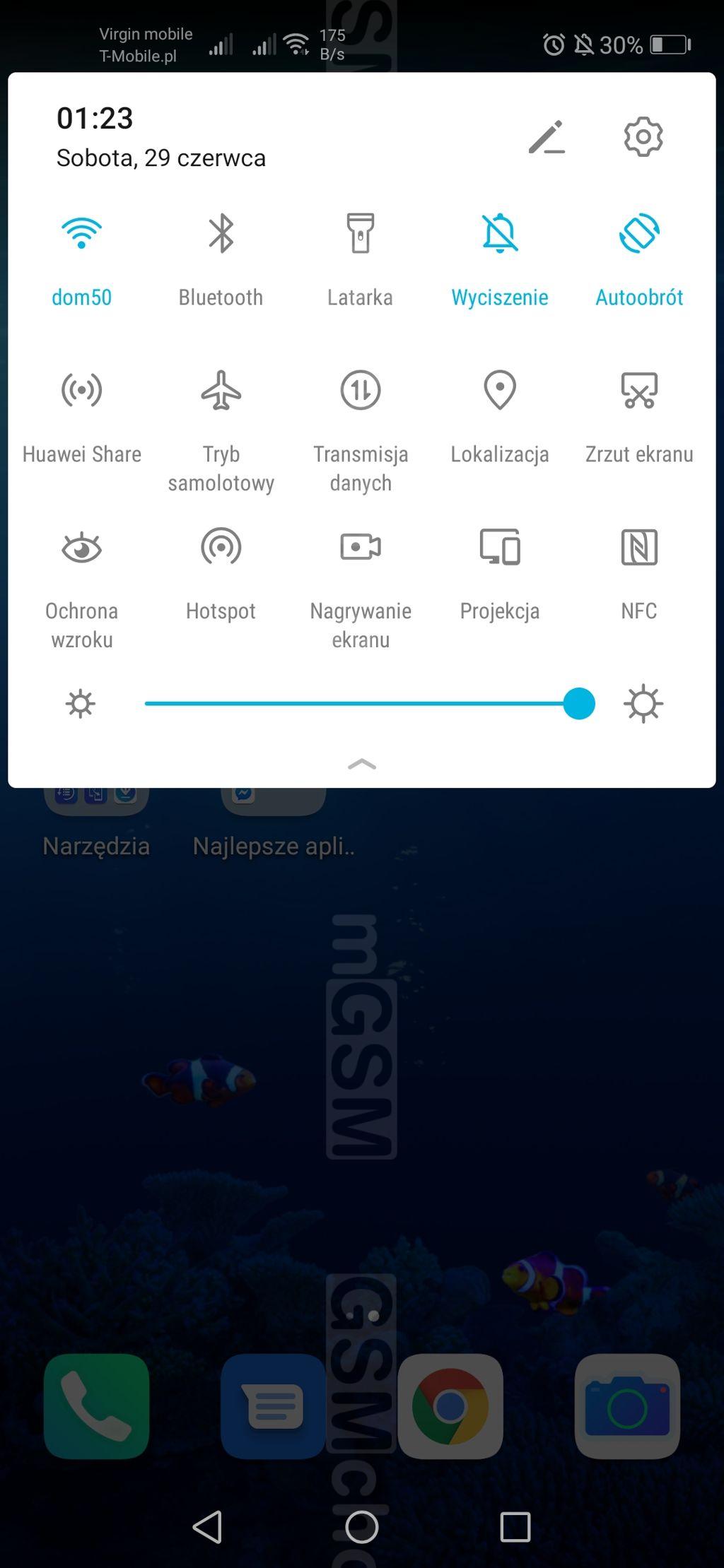
Task: Turn on the Latarka flashlight
Action: (x=360, y=234)
